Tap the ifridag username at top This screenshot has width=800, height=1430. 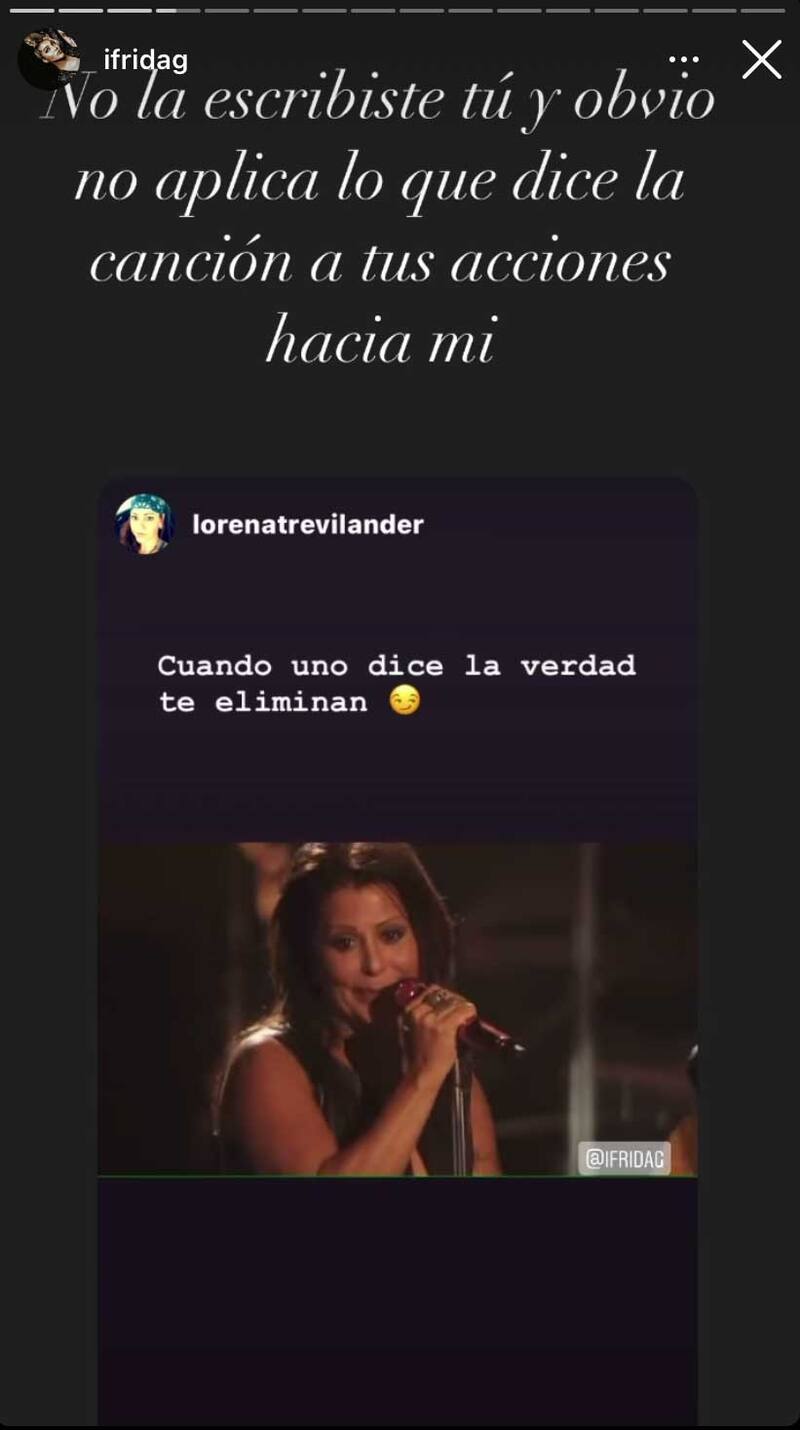tap(146, 61)
